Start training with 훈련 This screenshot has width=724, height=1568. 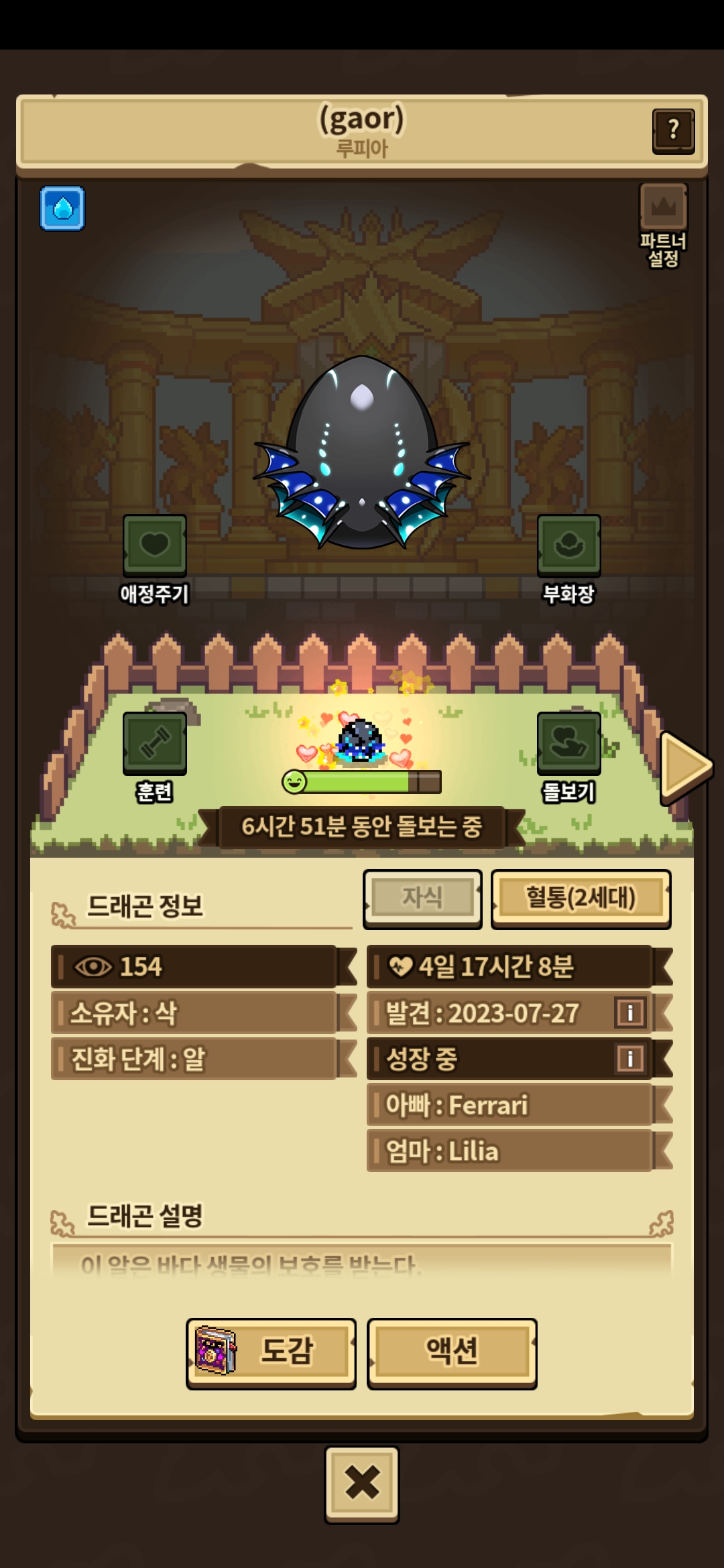pos(155,743)
